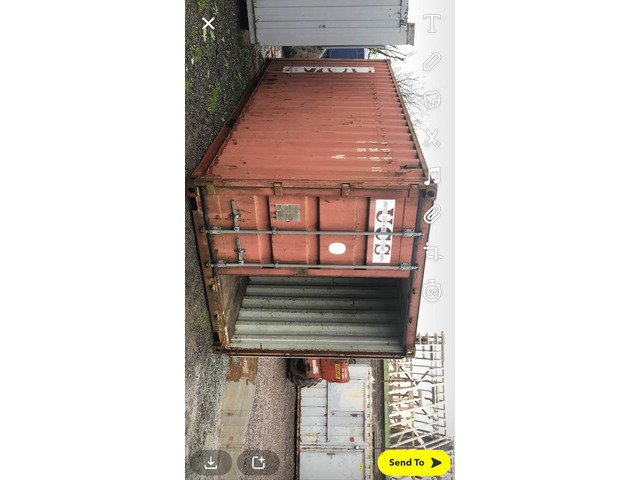Tap the Send To button
Screen dimensions: 640x480
click(x=414, y=462)
